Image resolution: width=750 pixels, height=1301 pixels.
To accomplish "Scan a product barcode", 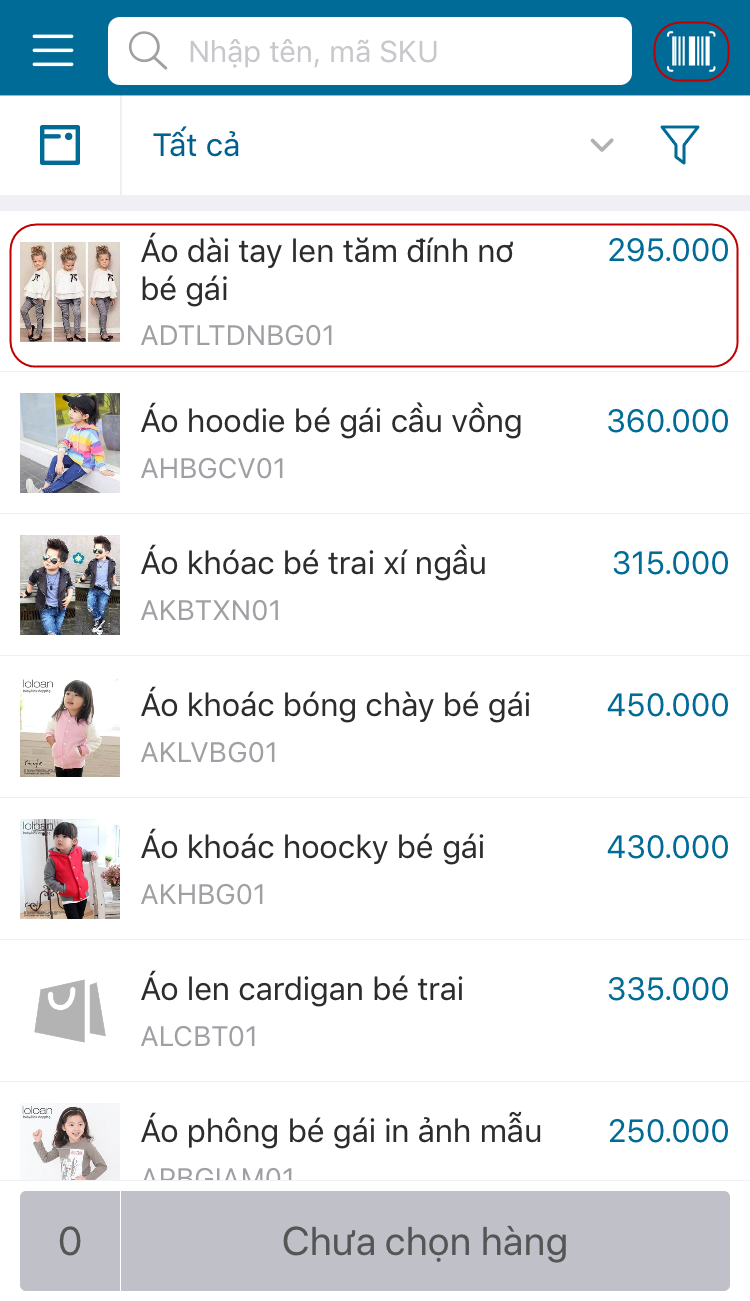I will point(691,50).
